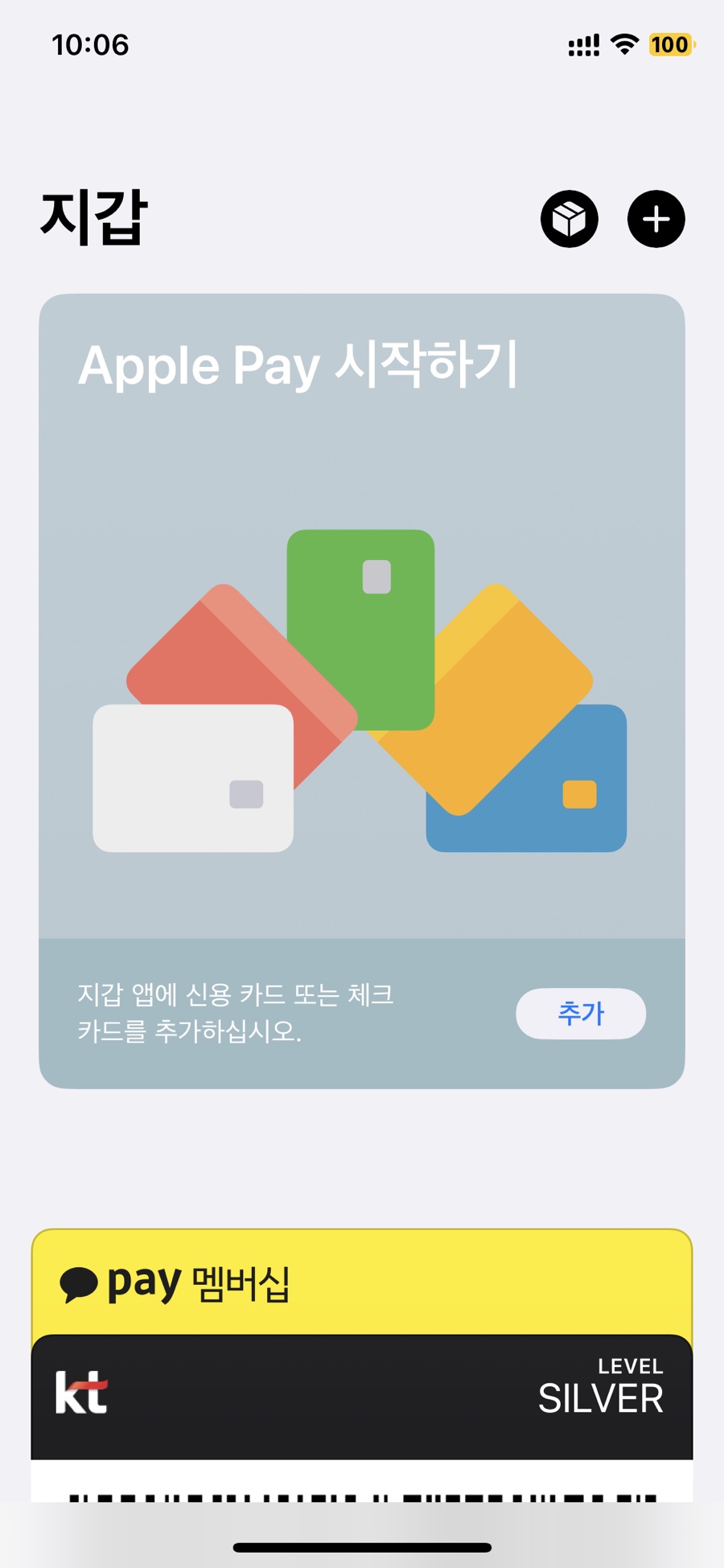Screen dimensions: 724x1568
Task: Open the kt SILVER membership pass
Action: pos(362,1397)
